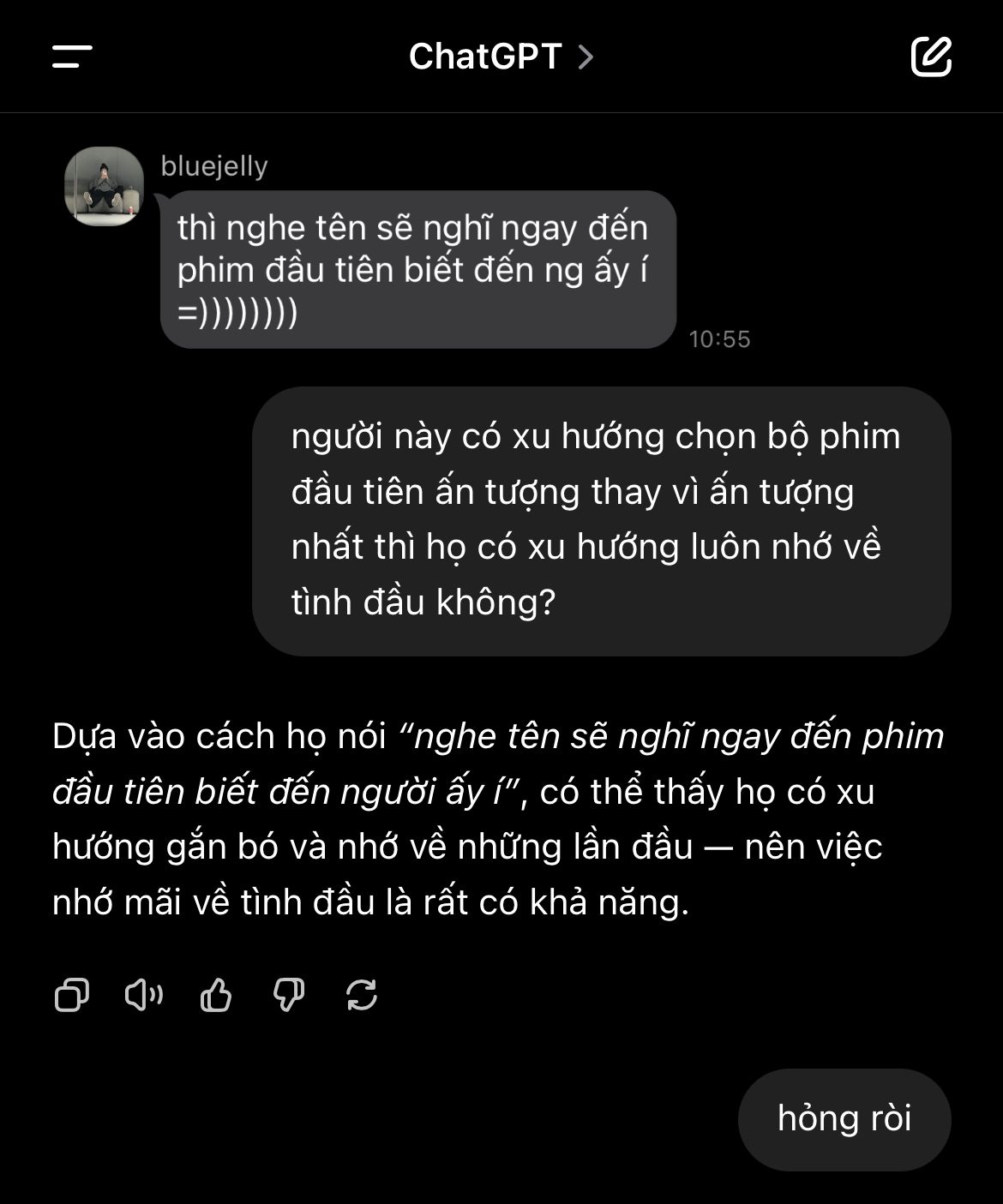Open the sidebar menu
Viewport: 1003px width, 1204px height.
click(72, 57)
